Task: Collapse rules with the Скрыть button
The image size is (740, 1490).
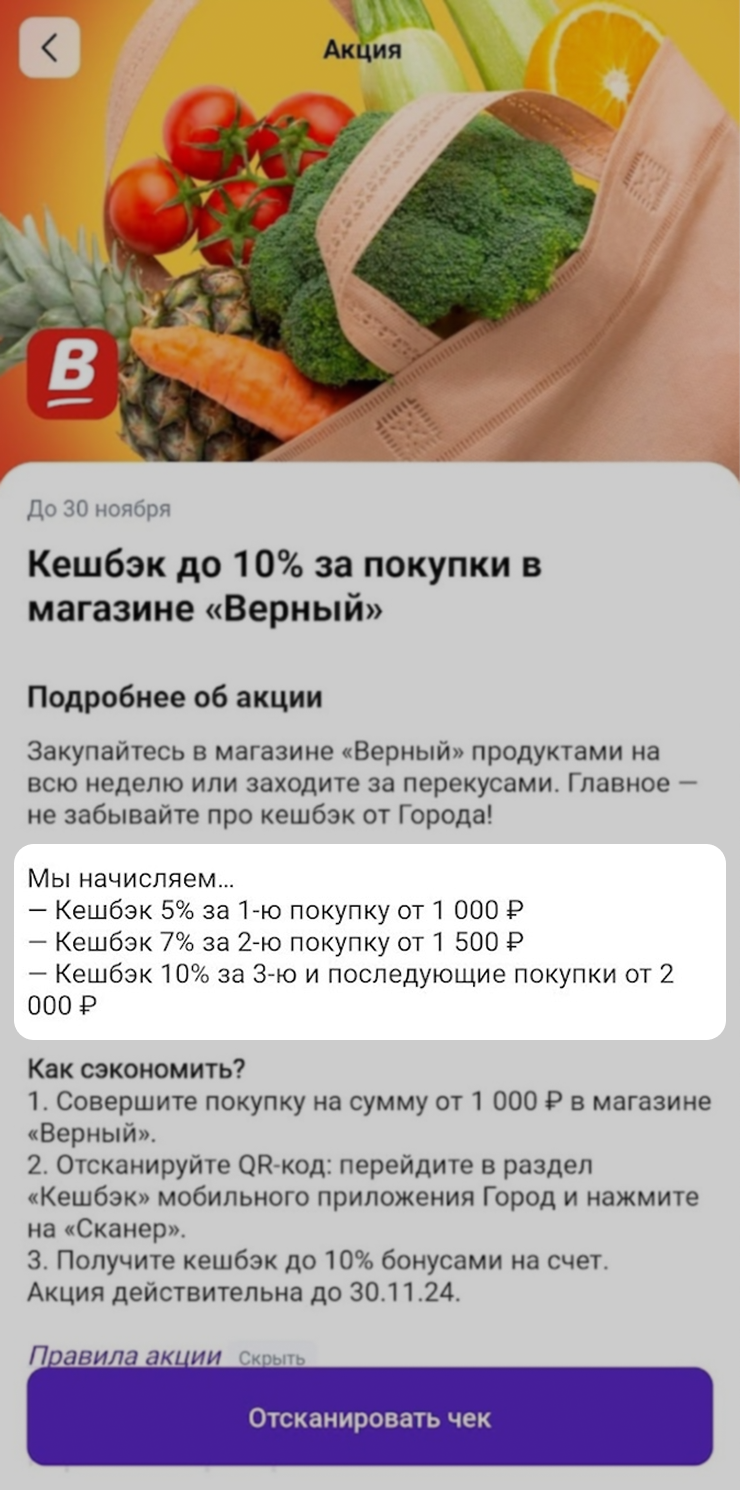Action: click(271, 1358)
